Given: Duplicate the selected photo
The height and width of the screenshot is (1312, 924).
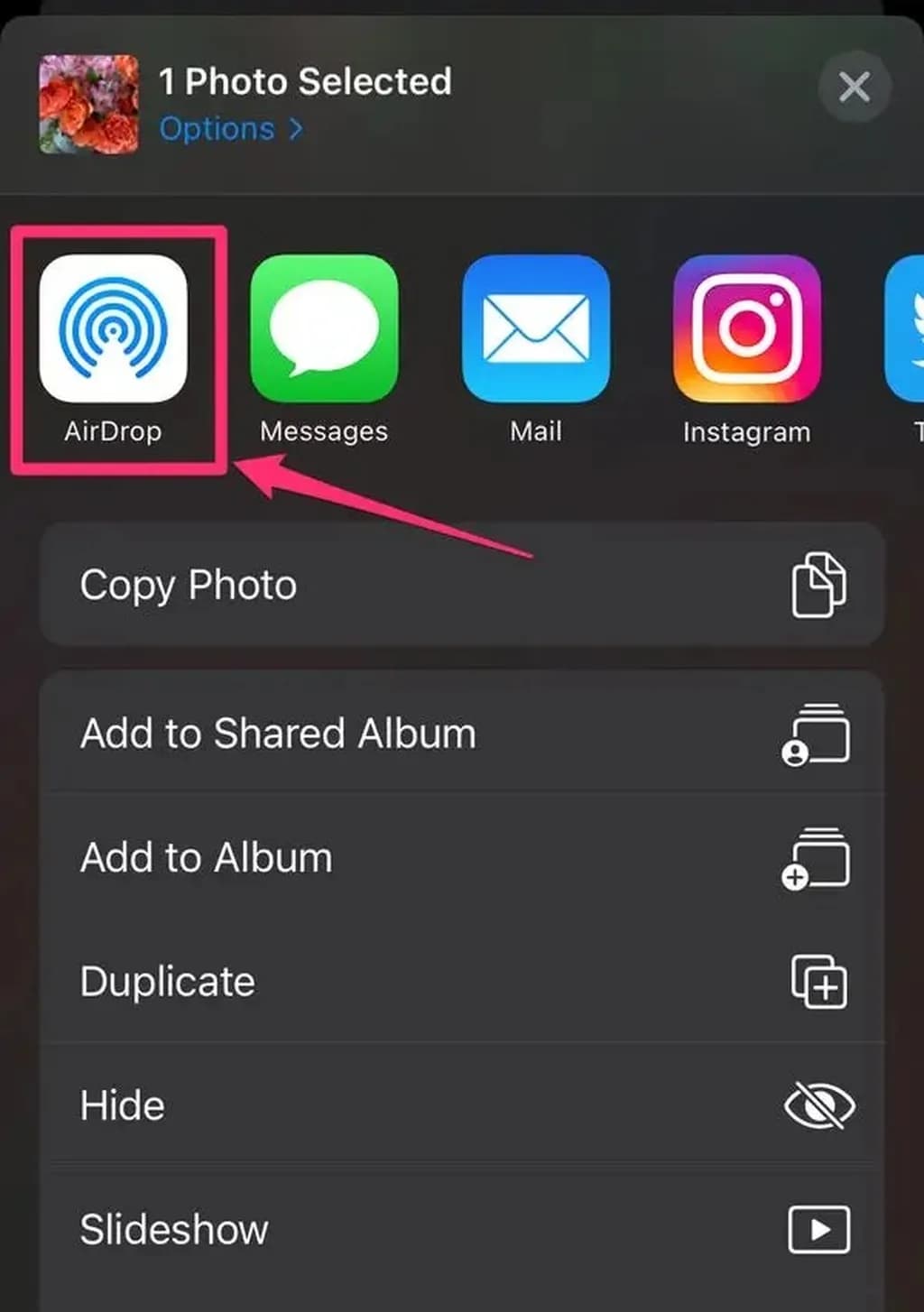Looking at the screenshot, I should 462,981.
